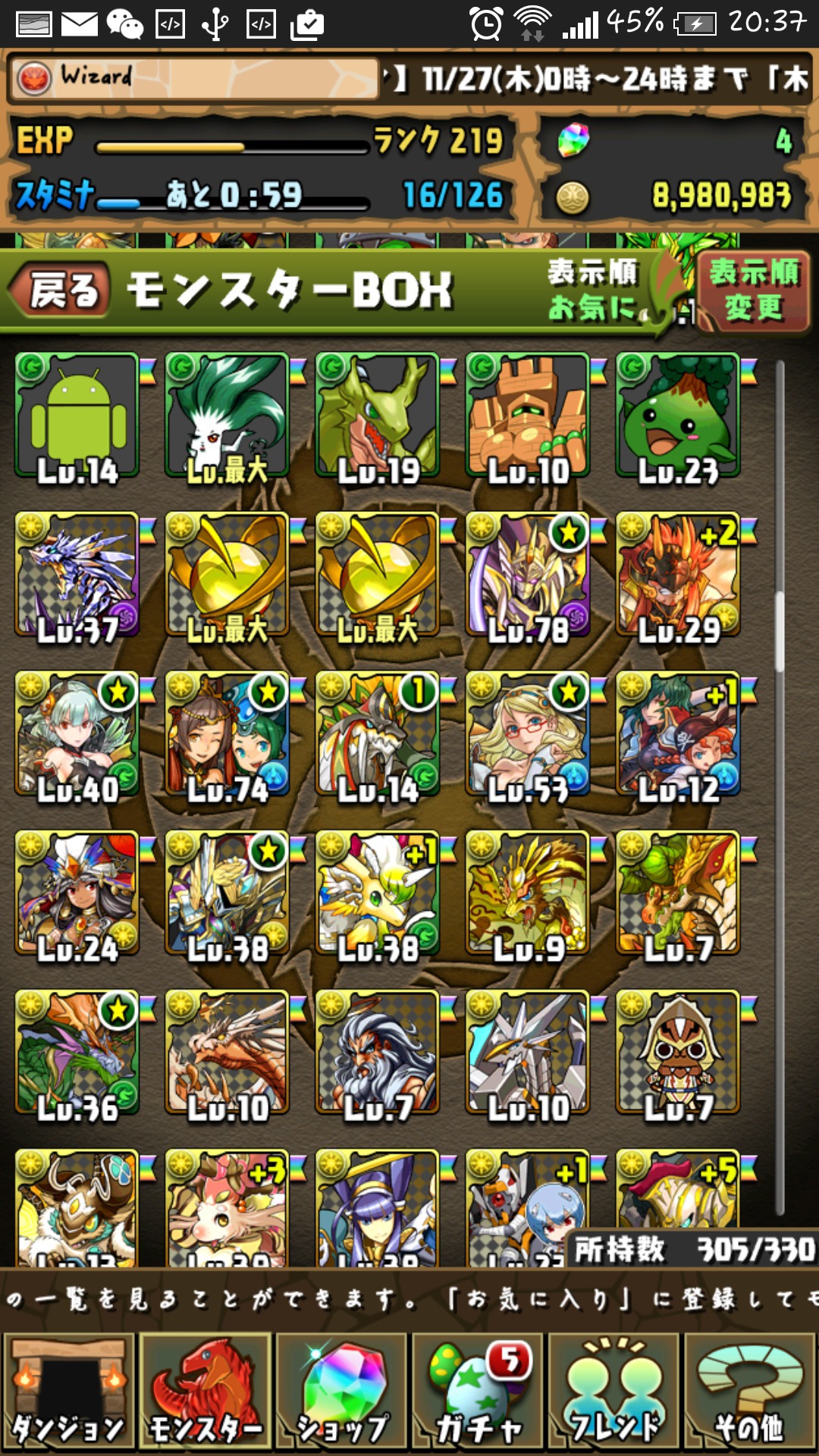Select the Lv.7 masked tribal monster
Viewport: 819px width, 1456px height.
pos(678,1053)
